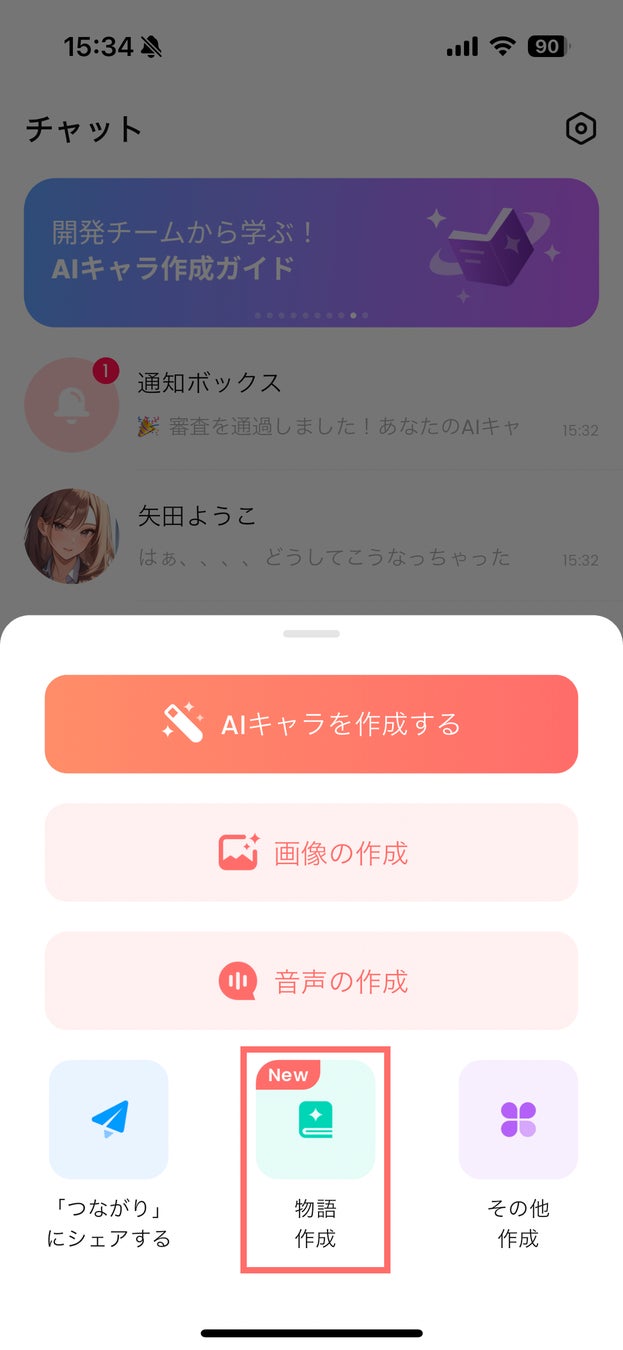Open 画像の作成 option

311,853
